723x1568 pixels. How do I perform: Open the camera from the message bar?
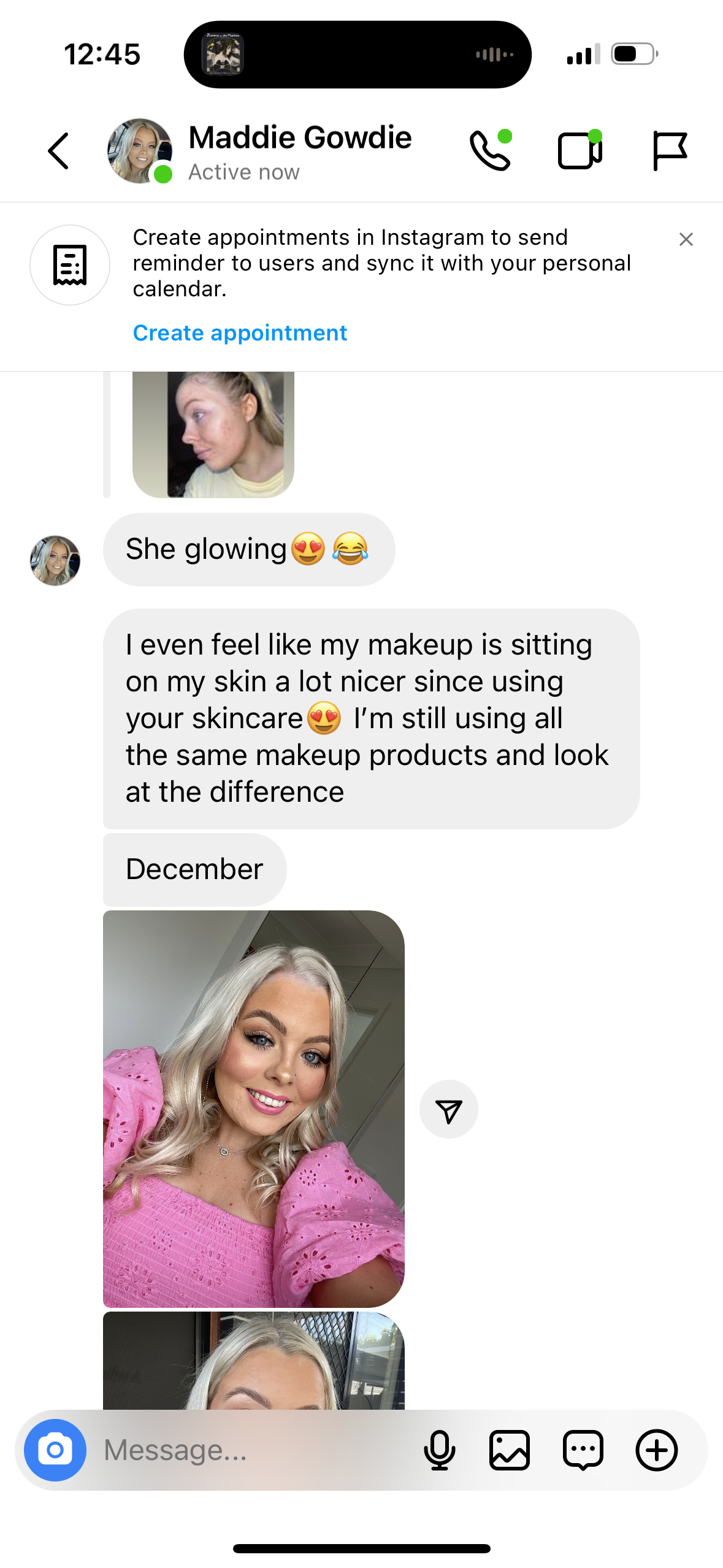[x=55, y=1450]
